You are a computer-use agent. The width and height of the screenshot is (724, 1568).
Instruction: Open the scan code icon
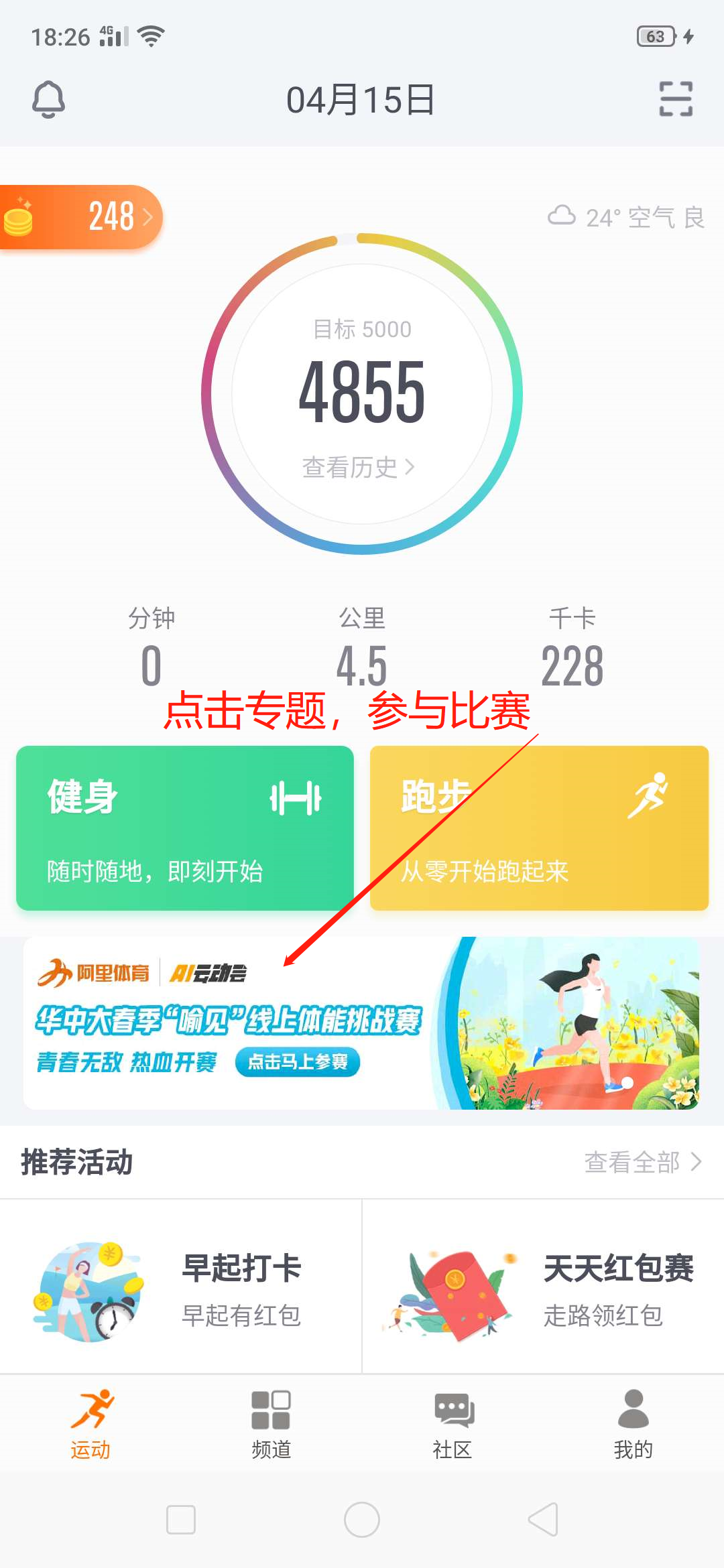(x=676, y=99)
